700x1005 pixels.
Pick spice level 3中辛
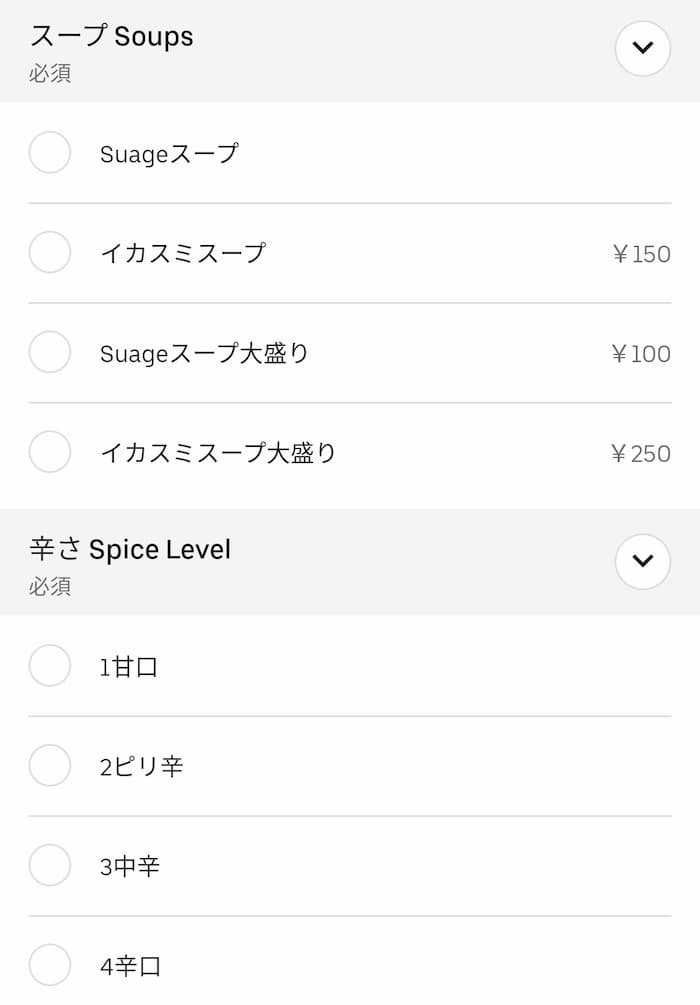(x=50, y=865)
